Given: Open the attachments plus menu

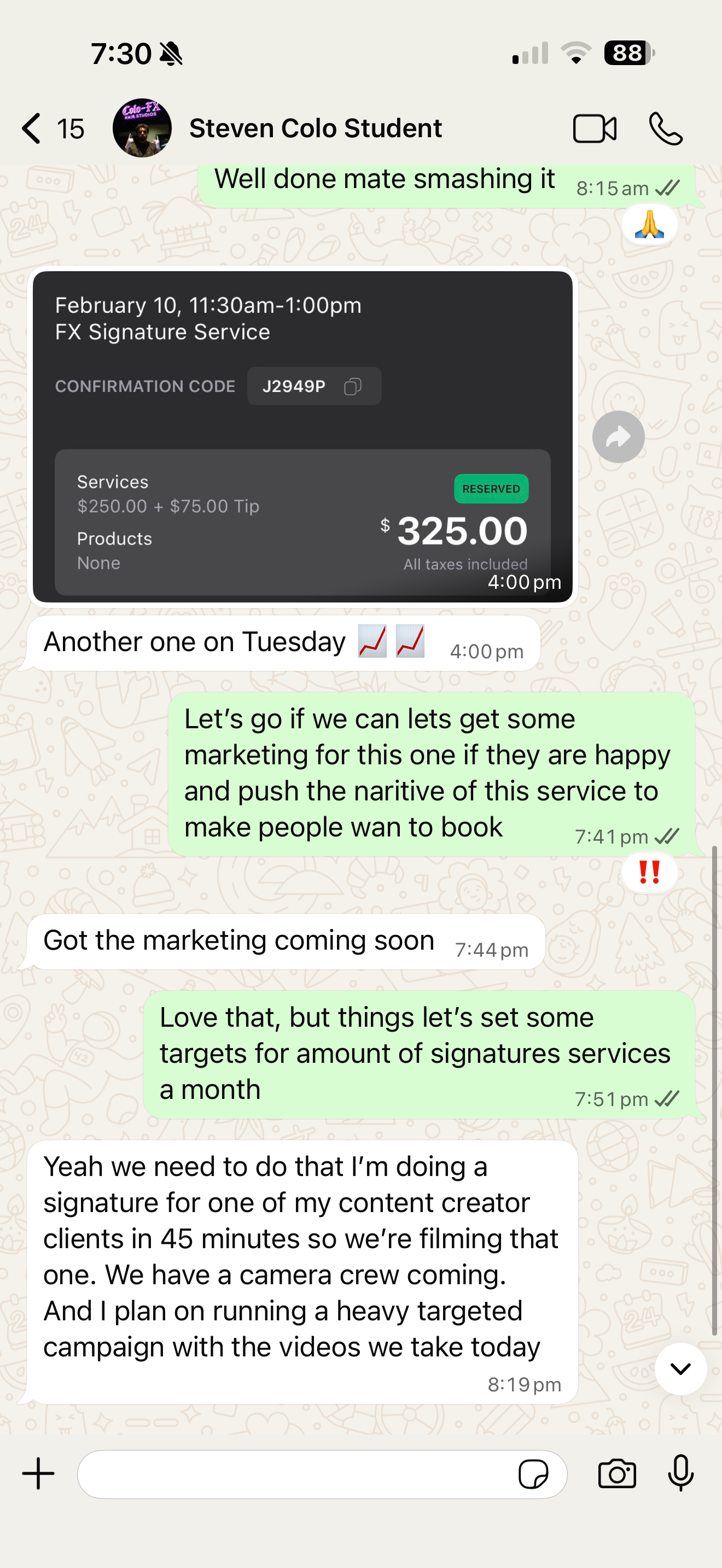Looking at the screenshot, I should click(38, 1473).
